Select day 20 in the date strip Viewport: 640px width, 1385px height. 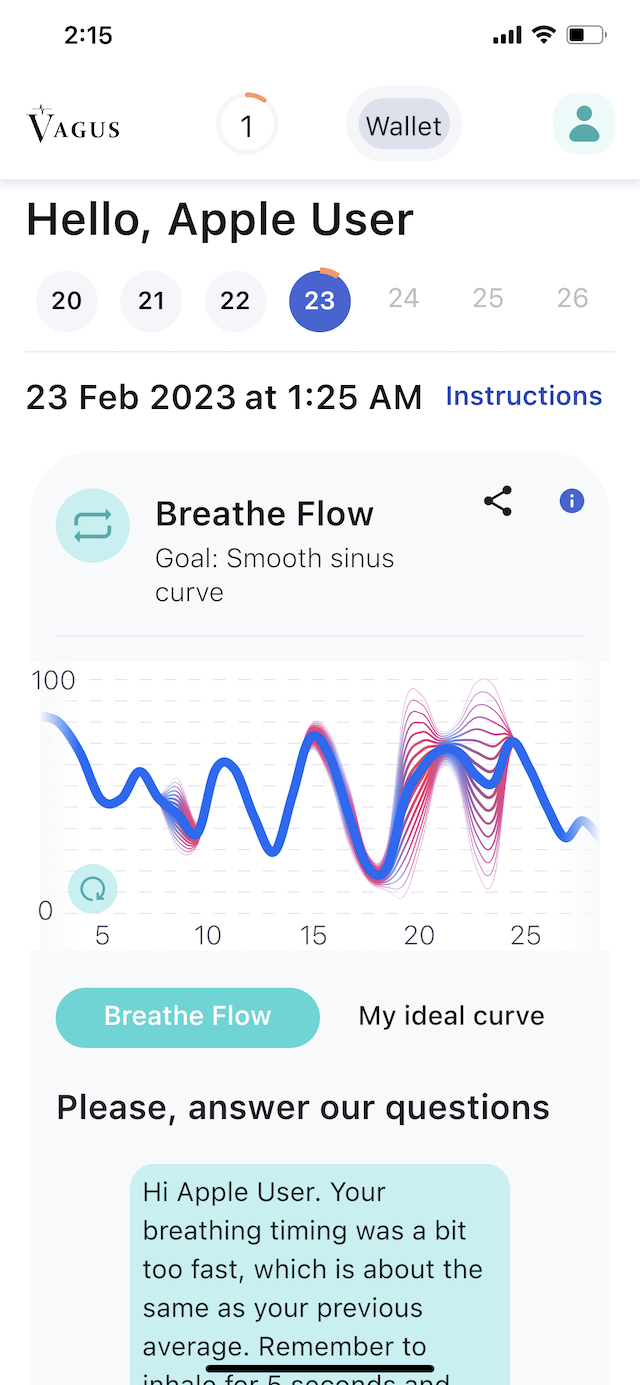[x=67, y=300]
